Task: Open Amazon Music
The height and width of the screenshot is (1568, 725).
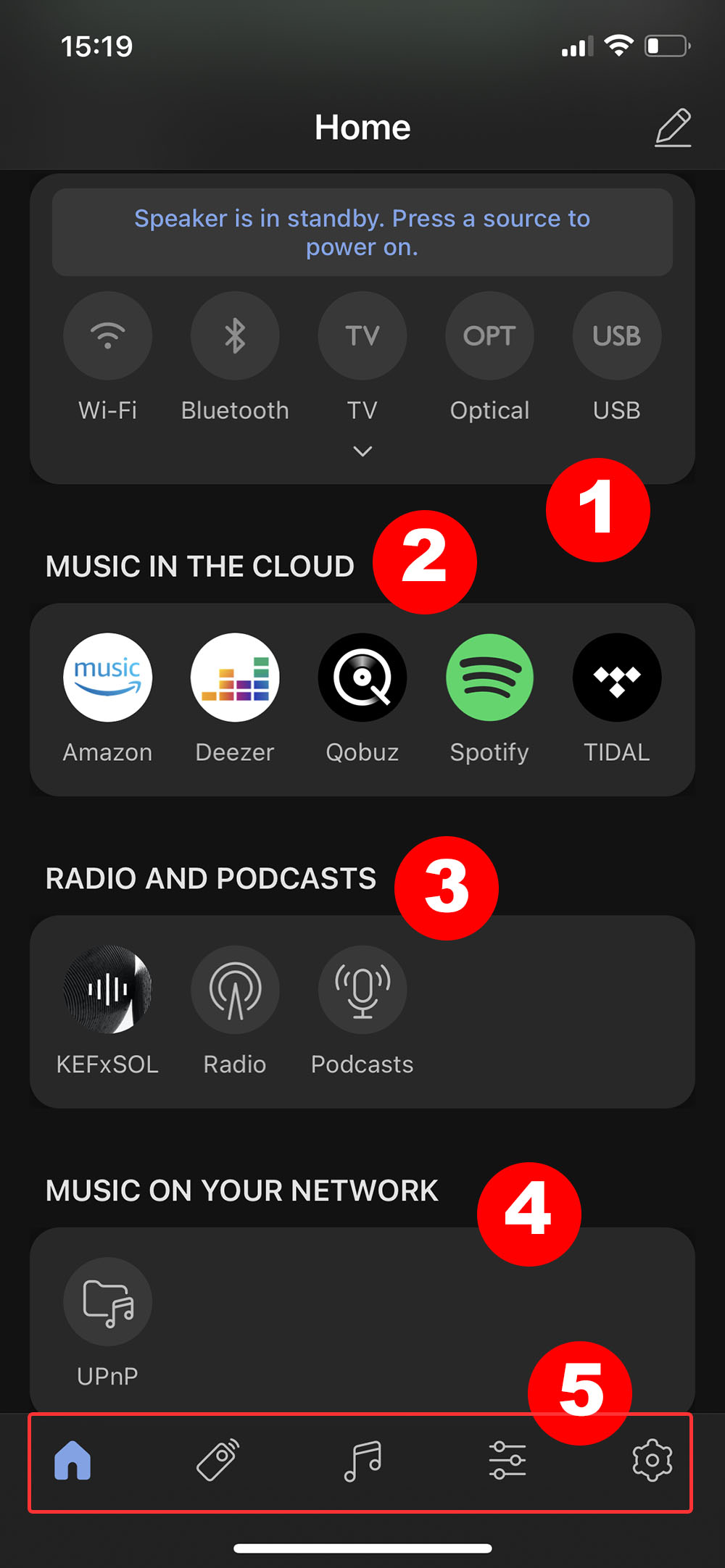Action: point(108,677)
